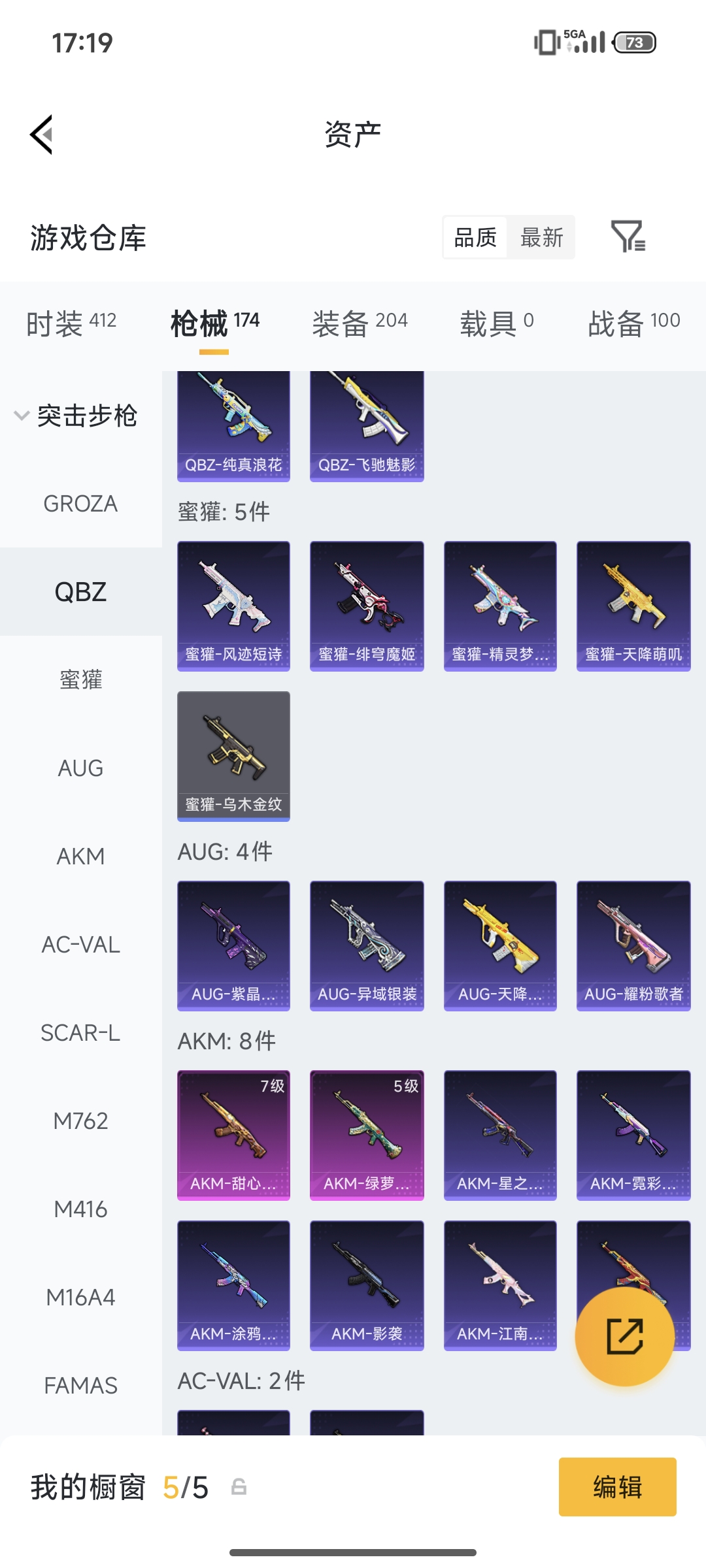Select the 载具 tab
The width and height of the screenshot is (706, 1568).
point(497,323)
